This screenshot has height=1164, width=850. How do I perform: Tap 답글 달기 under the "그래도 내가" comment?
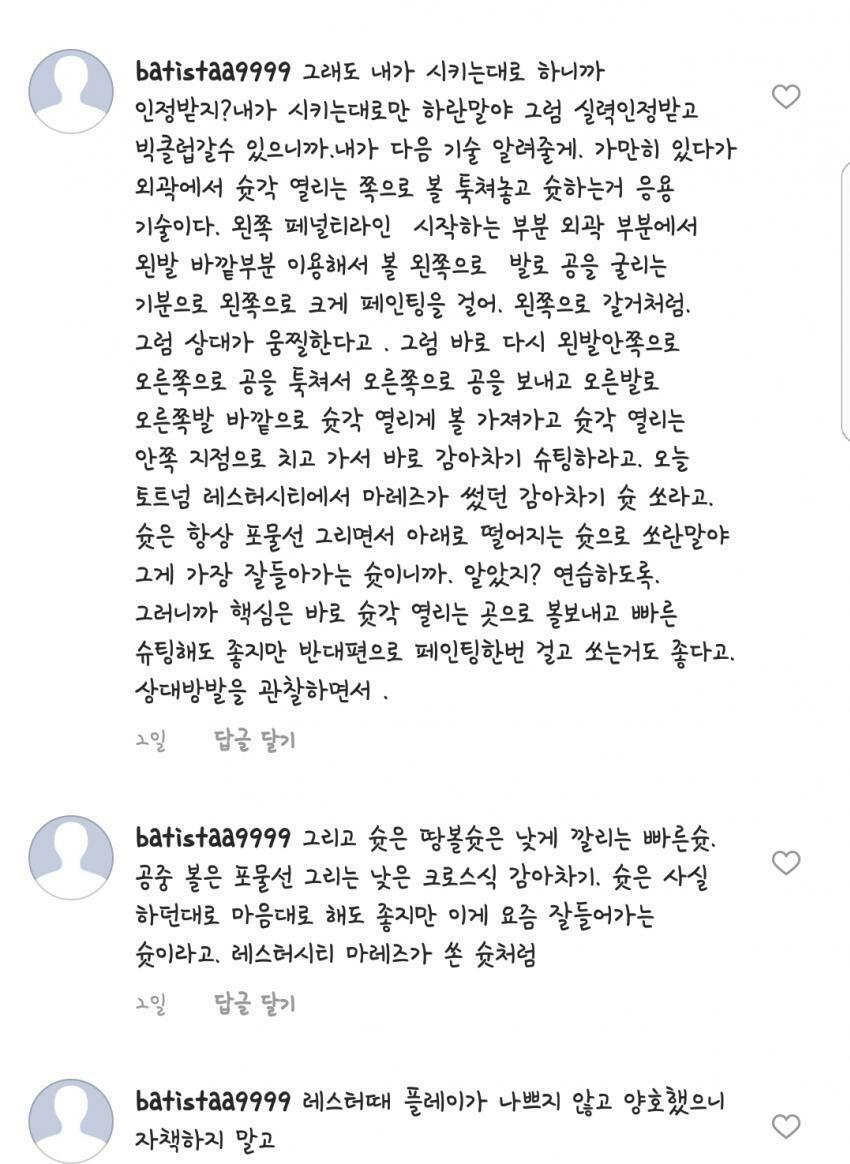pyautogui.click(x=255, y=741)
